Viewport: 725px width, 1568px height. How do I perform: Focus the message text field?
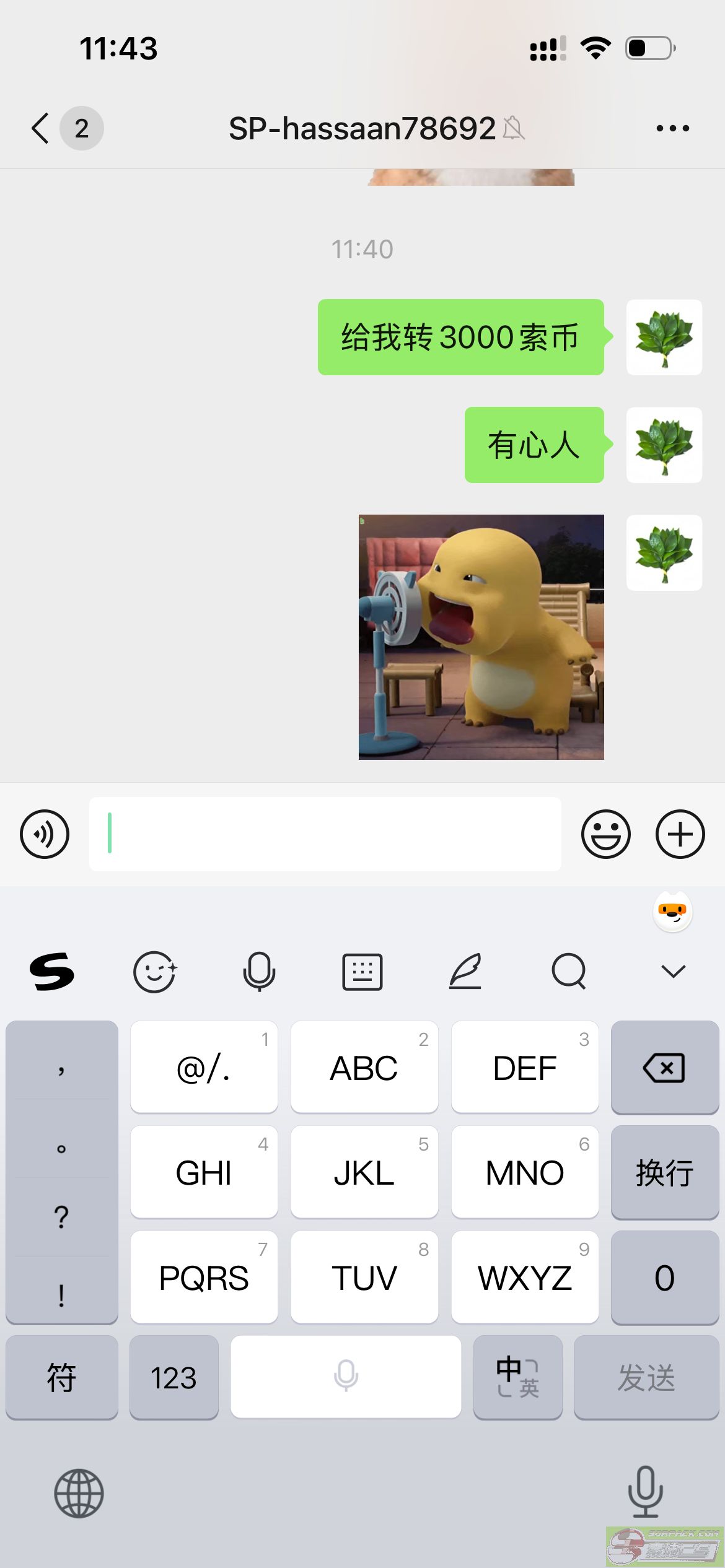(x=325, y=834)
